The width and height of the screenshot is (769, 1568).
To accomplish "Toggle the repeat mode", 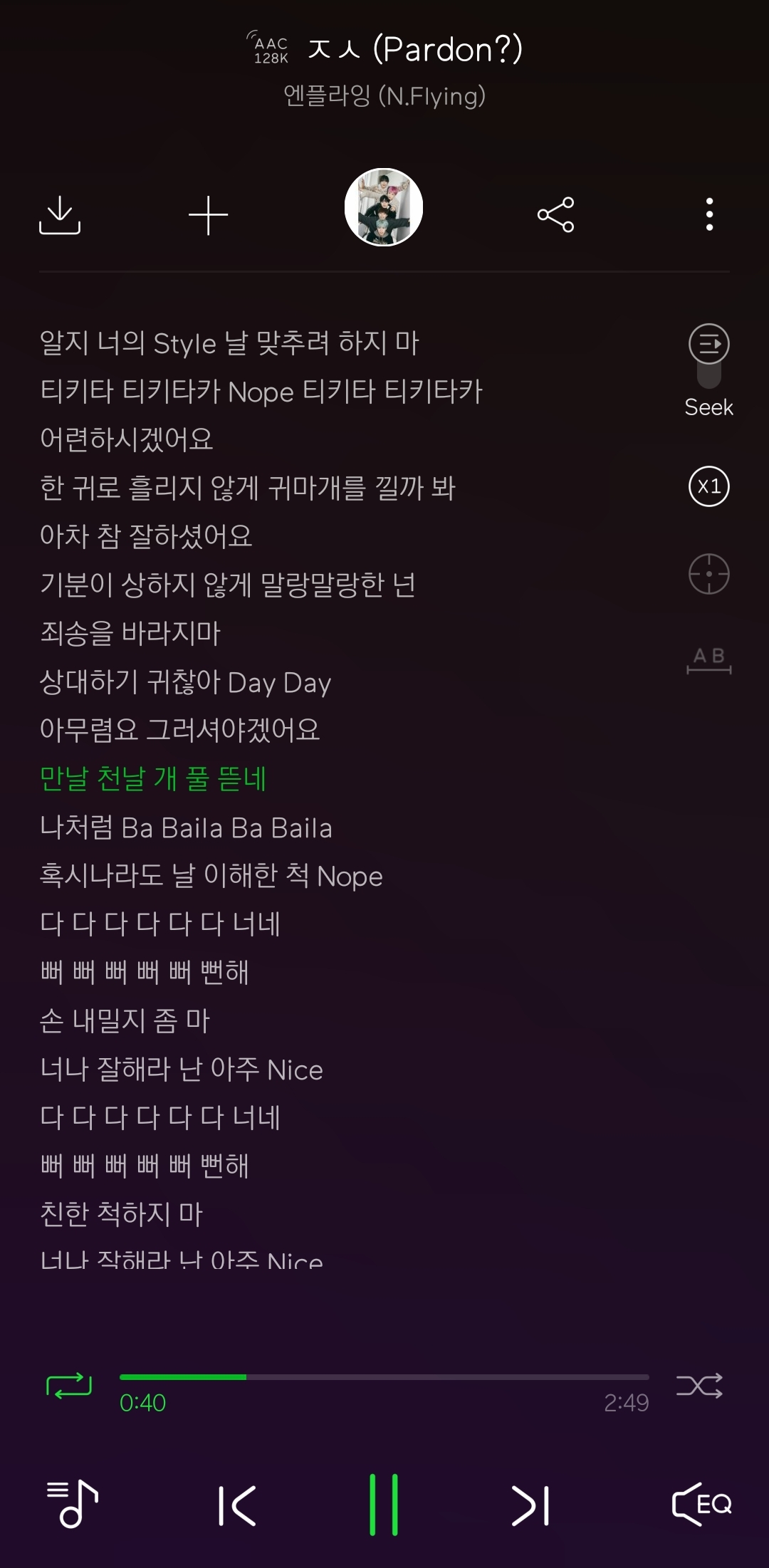I will tap(69, 1386).
